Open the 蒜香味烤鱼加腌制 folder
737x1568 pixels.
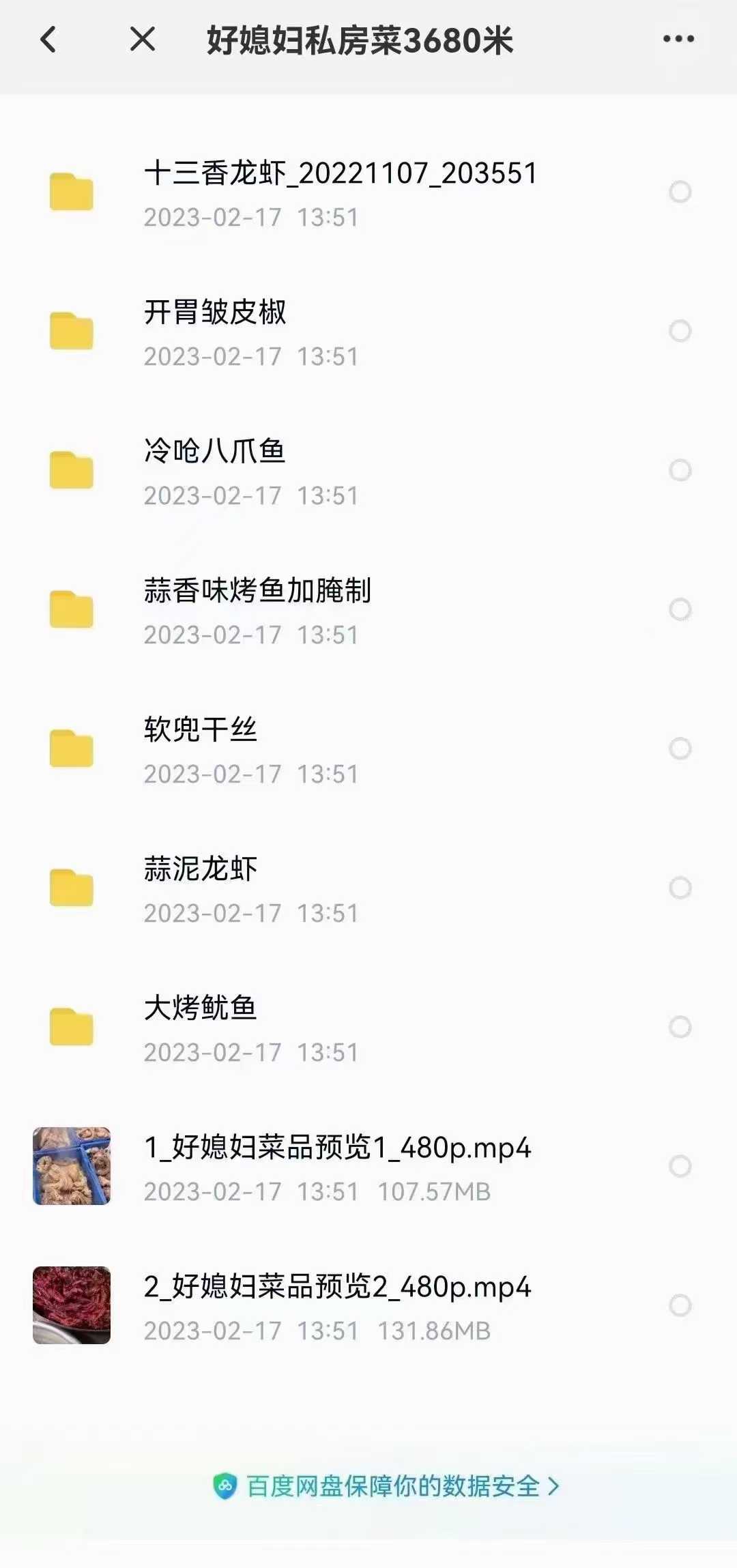(257, 610)
